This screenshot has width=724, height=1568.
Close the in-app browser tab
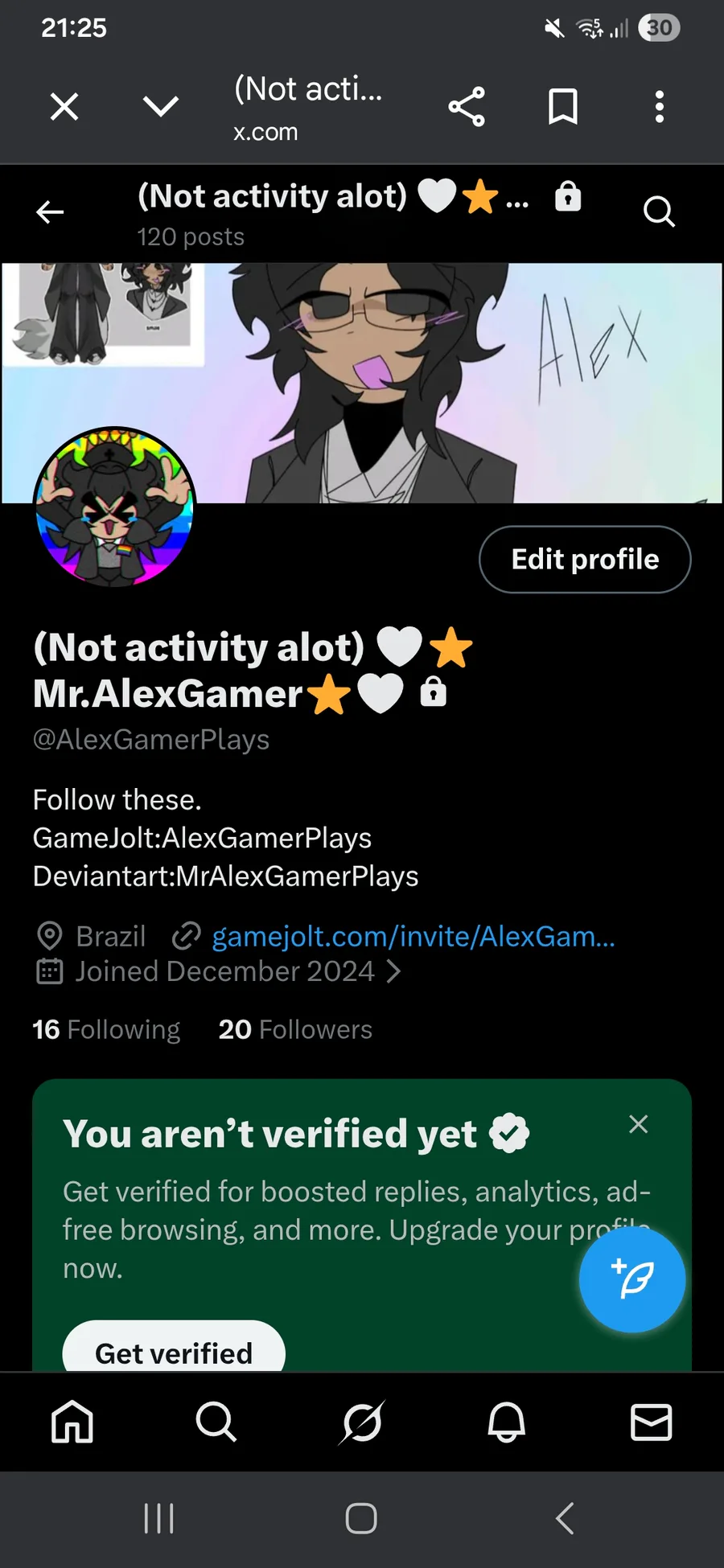click(x=64, y=106)
